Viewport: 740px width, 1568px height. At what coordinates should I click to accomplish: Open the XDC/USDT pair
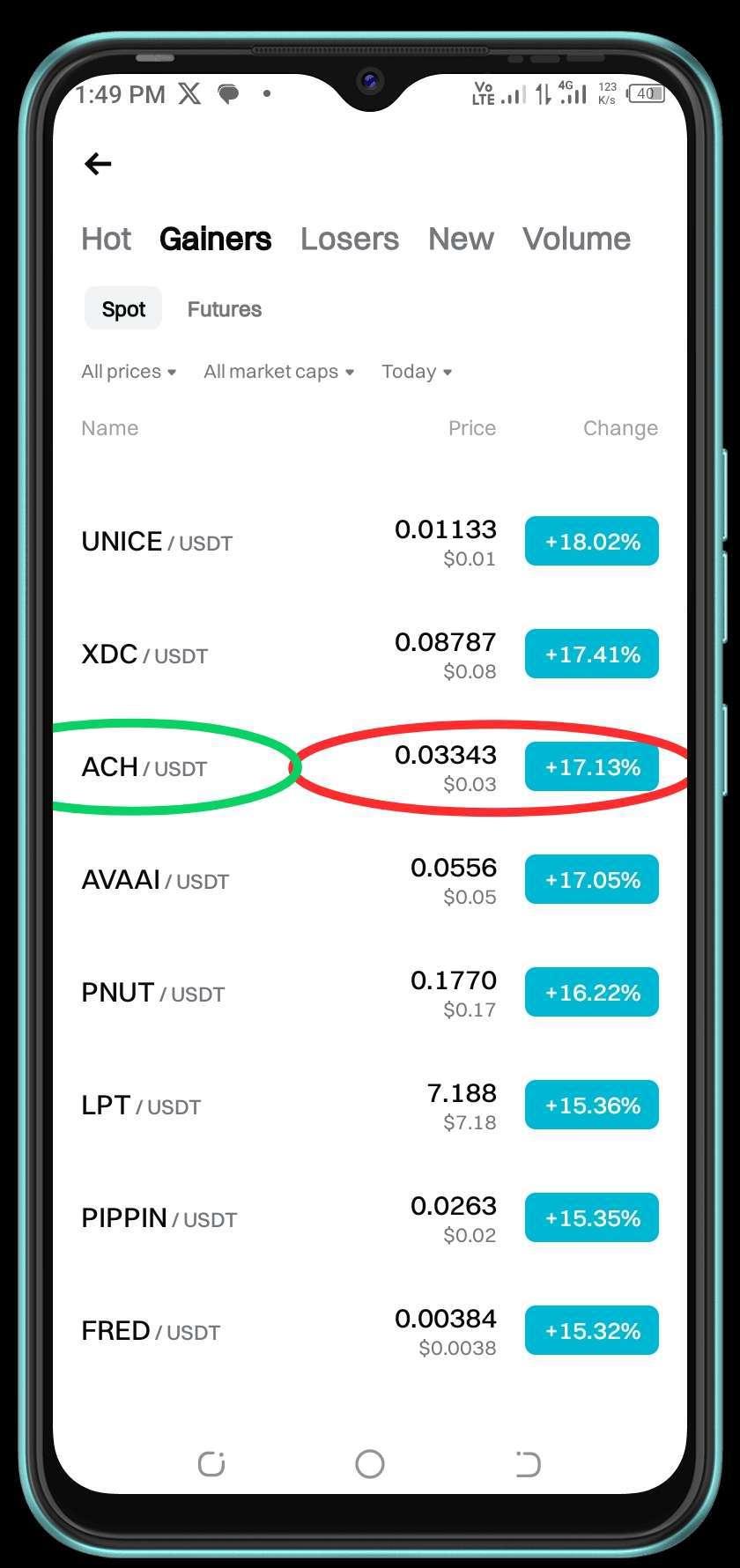point(144,655)
